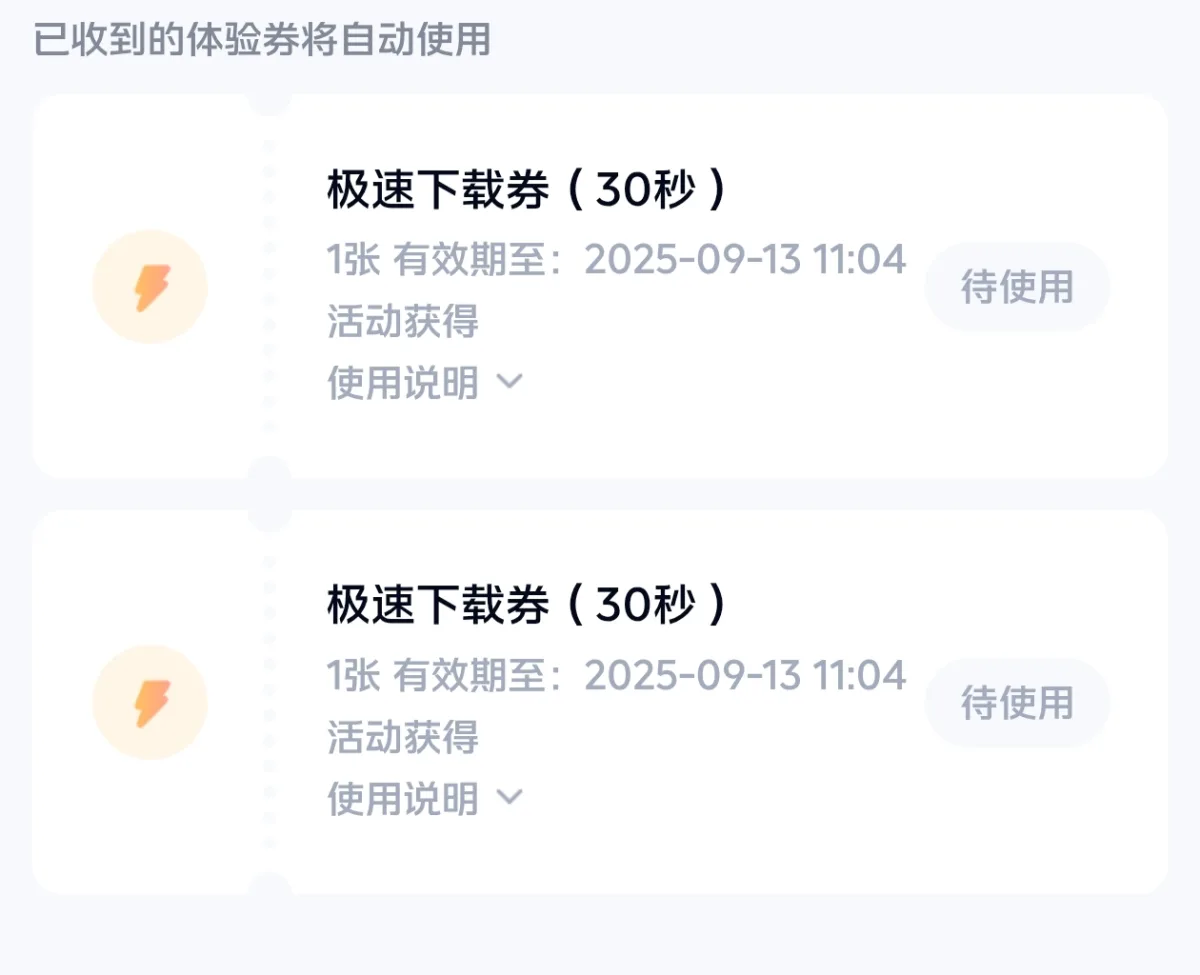Expand 使用说明 on the first coupon
The height and width of the screenshot is (975, 1200).
point(425,383)
